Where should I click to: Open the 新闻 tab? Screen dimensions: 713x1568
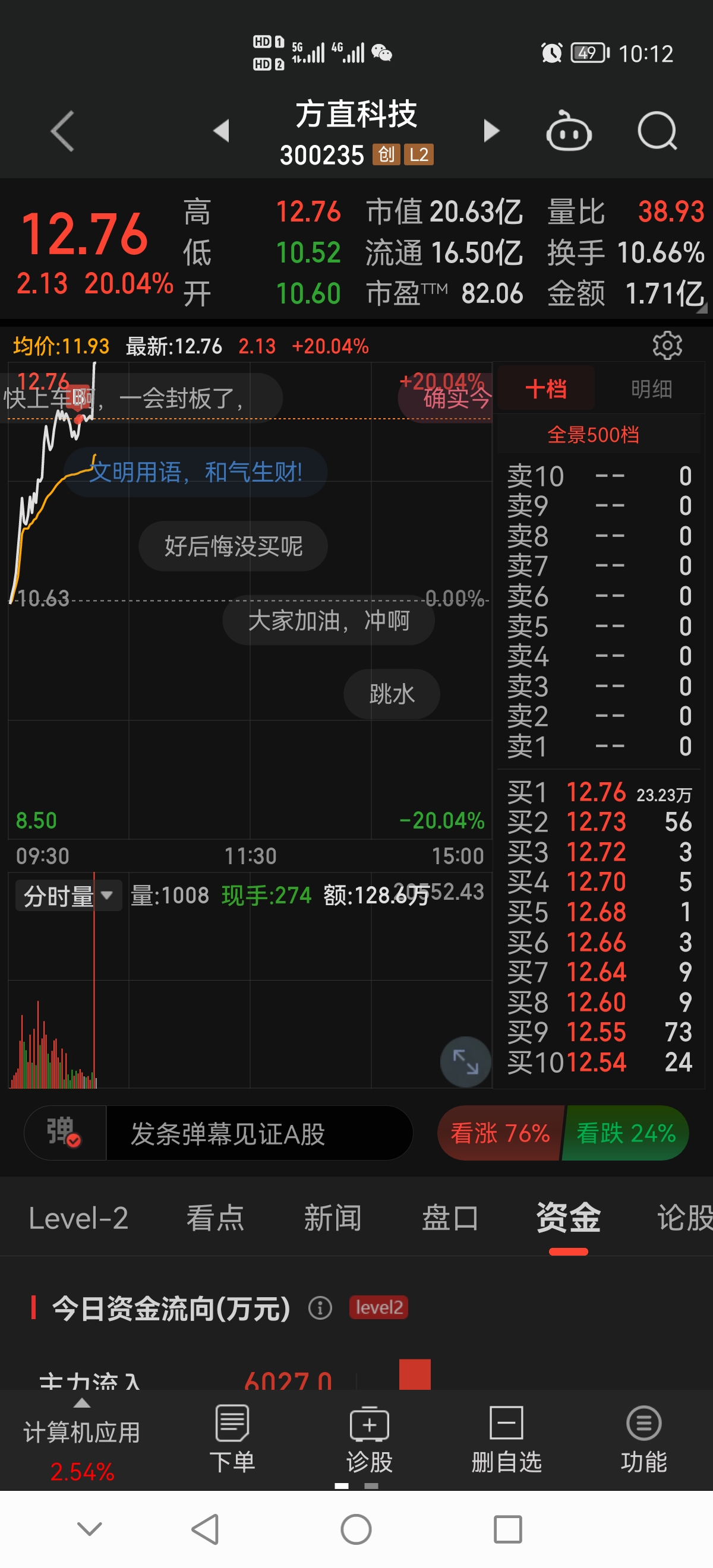point(333,1219)
